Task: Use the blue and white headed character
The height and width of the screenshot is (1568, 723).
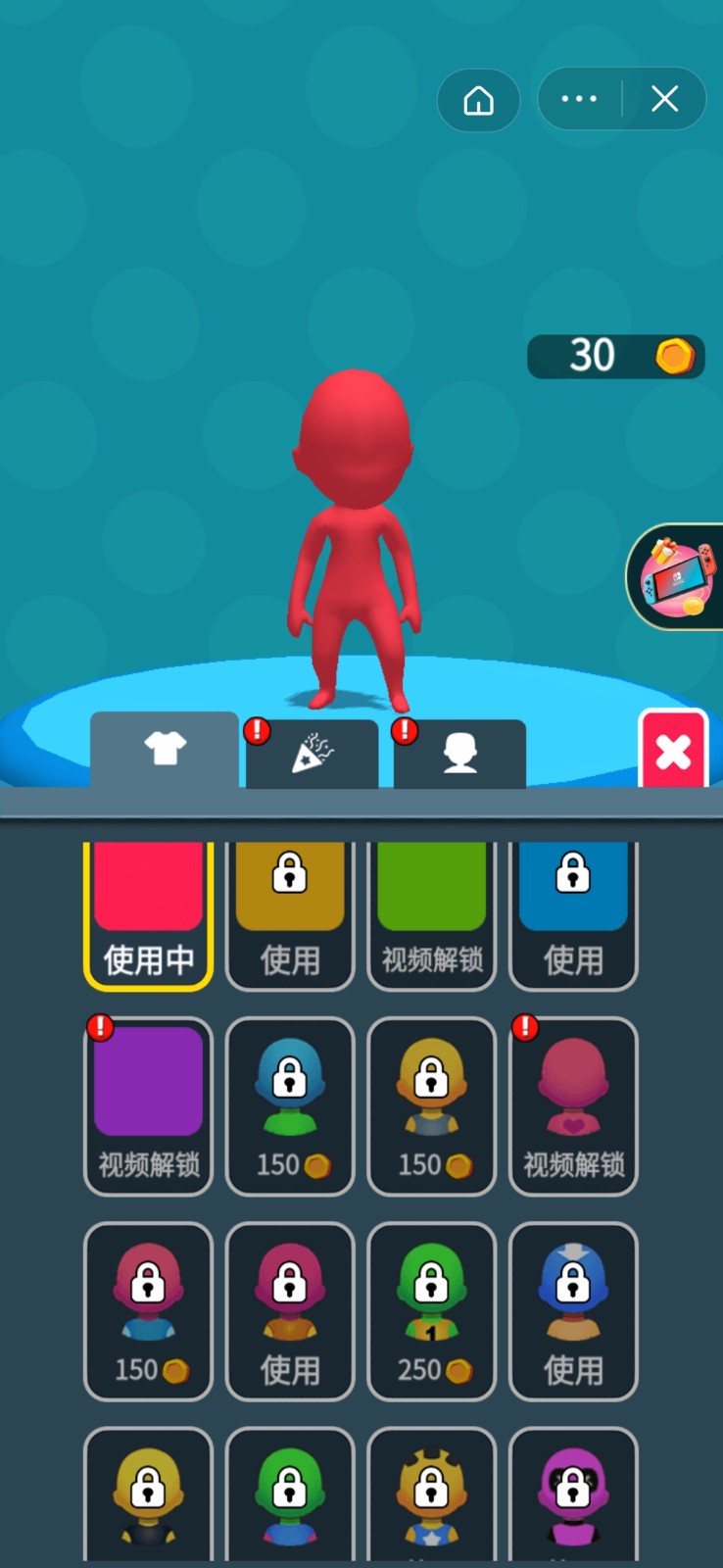Action: pos(573,1311)
